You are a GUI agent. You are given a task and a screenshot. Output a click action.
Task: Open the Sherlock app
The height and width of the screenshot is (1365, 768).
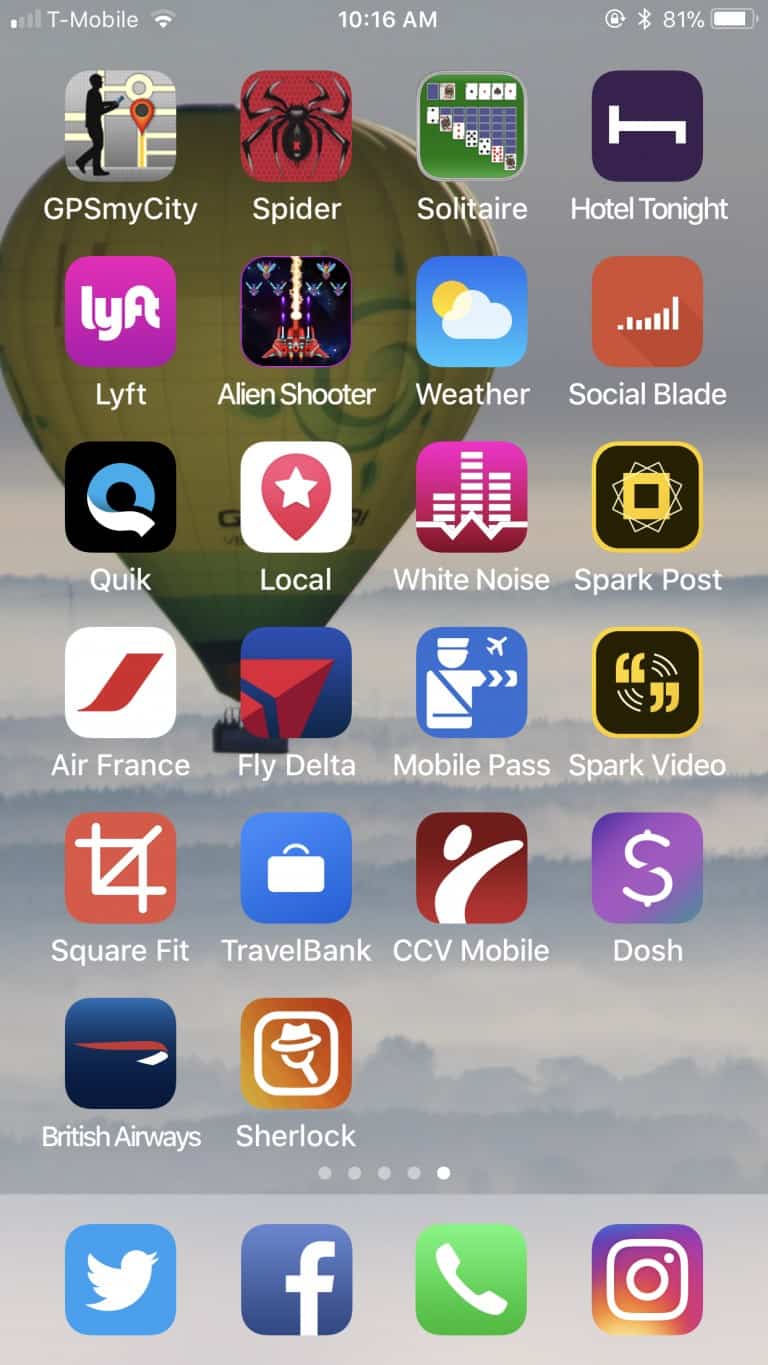pos(296,1053)
